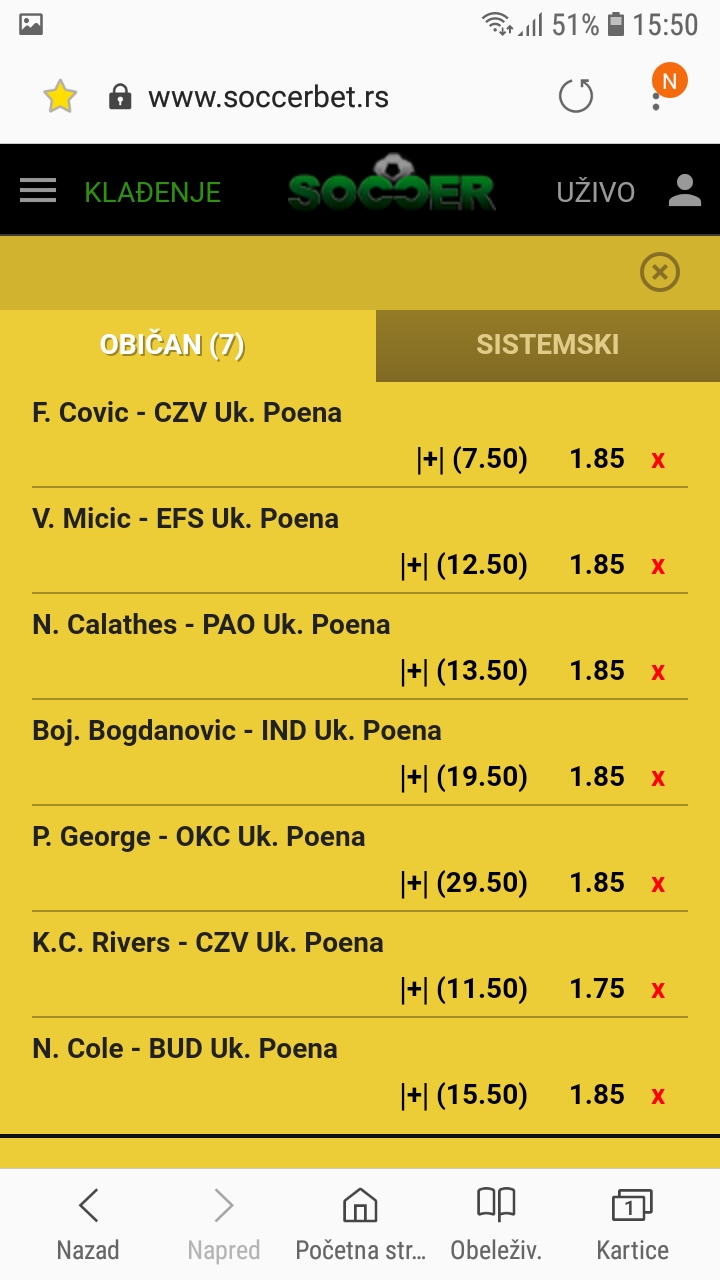This screenshot has height=1280, width=720.
Task: Switch to the SISTEMSKI tab
Action: (x=548, y=345)
